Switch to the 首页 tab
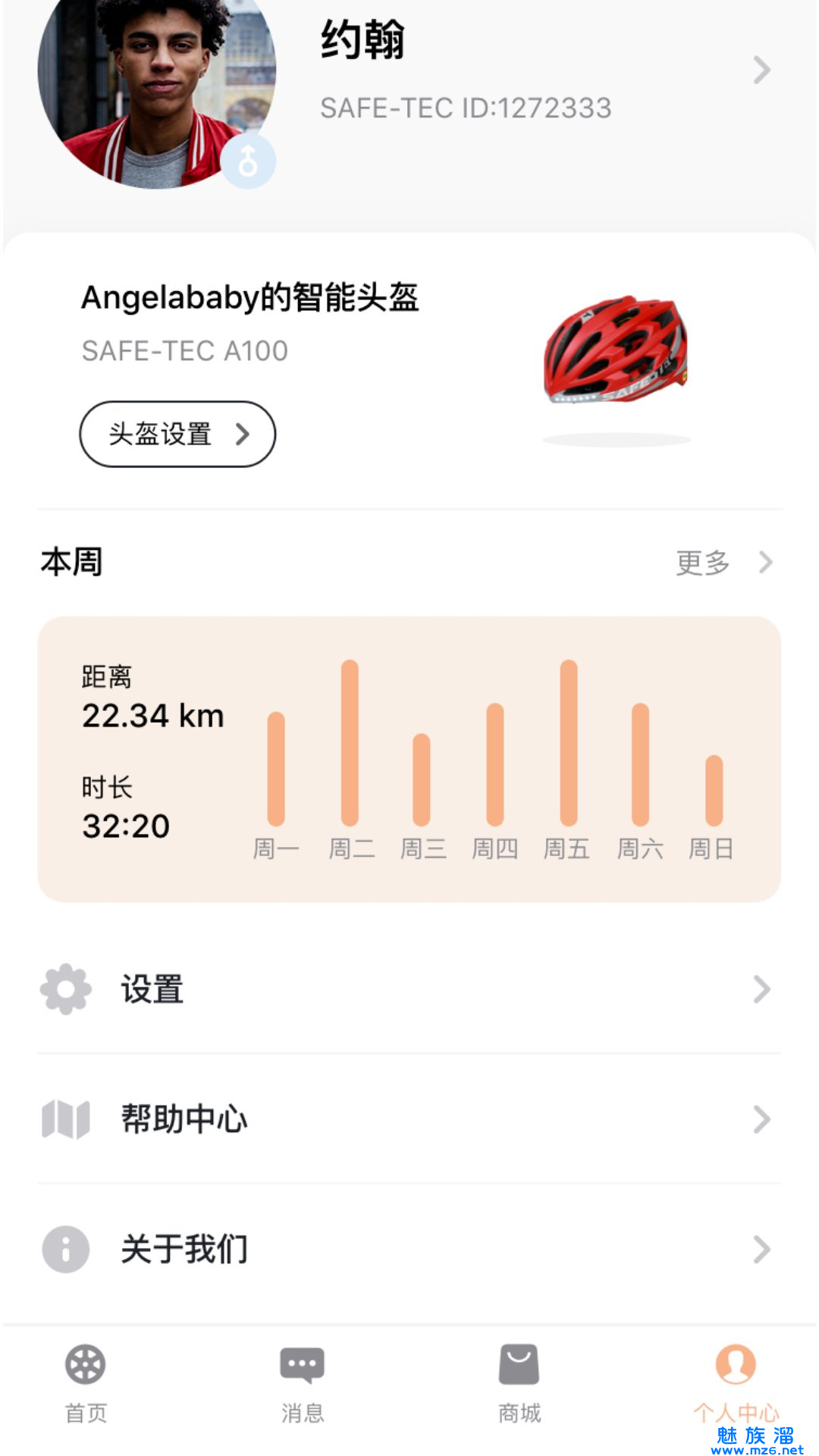819x1456 pixels. click(x=86, y=1382)
